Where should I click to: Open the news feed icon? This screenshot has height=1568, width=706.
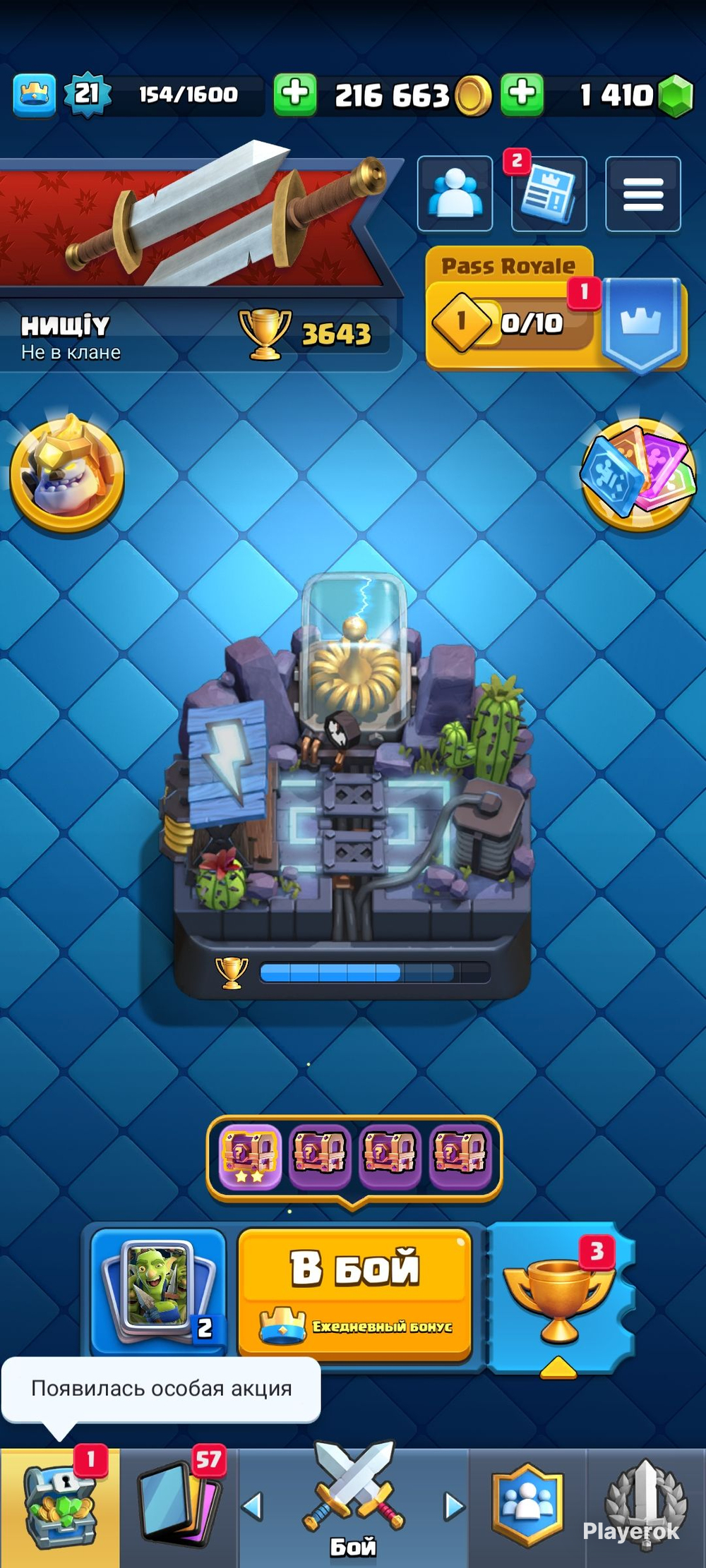tap(549, 193)
